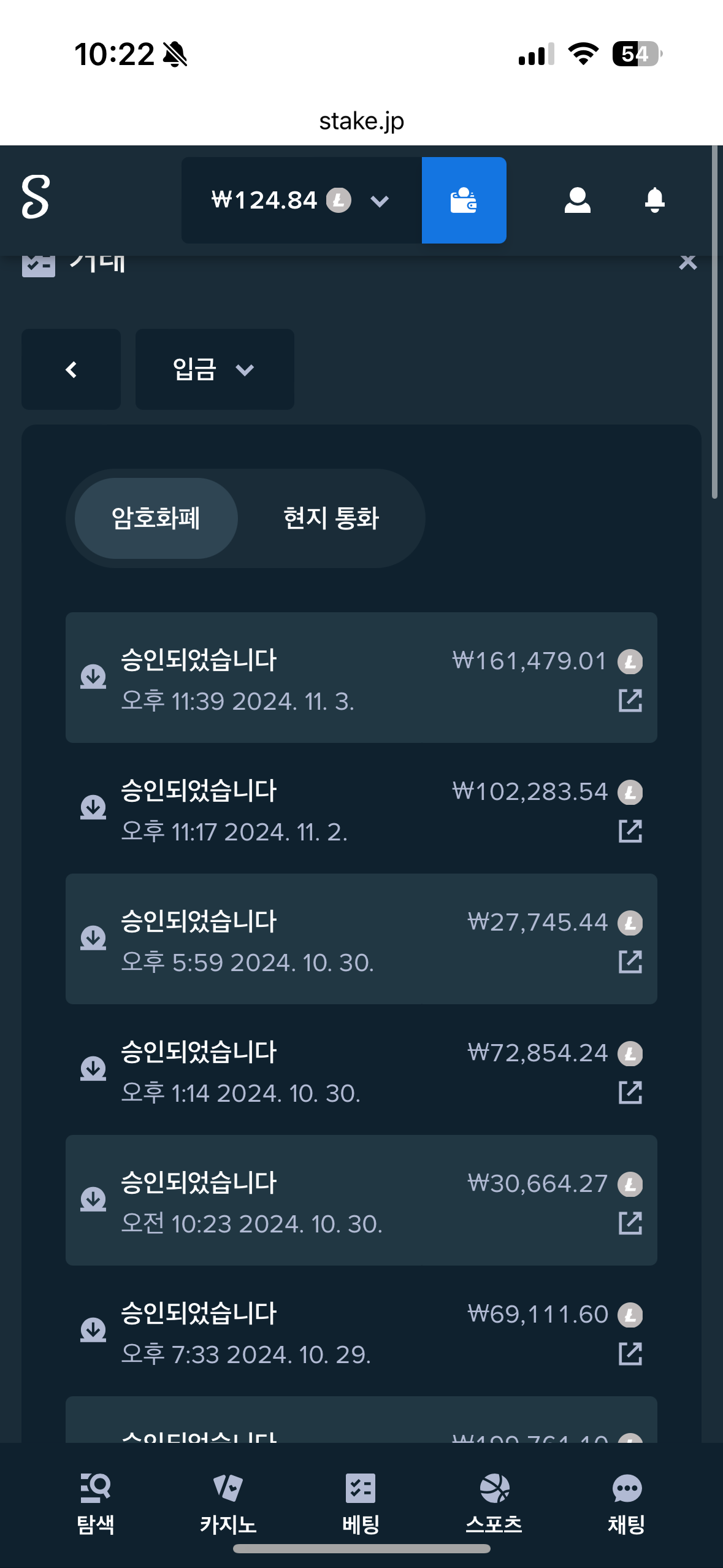Select the 암호화폐 tab
The image size is (723, 1568).
pos(156,518)
